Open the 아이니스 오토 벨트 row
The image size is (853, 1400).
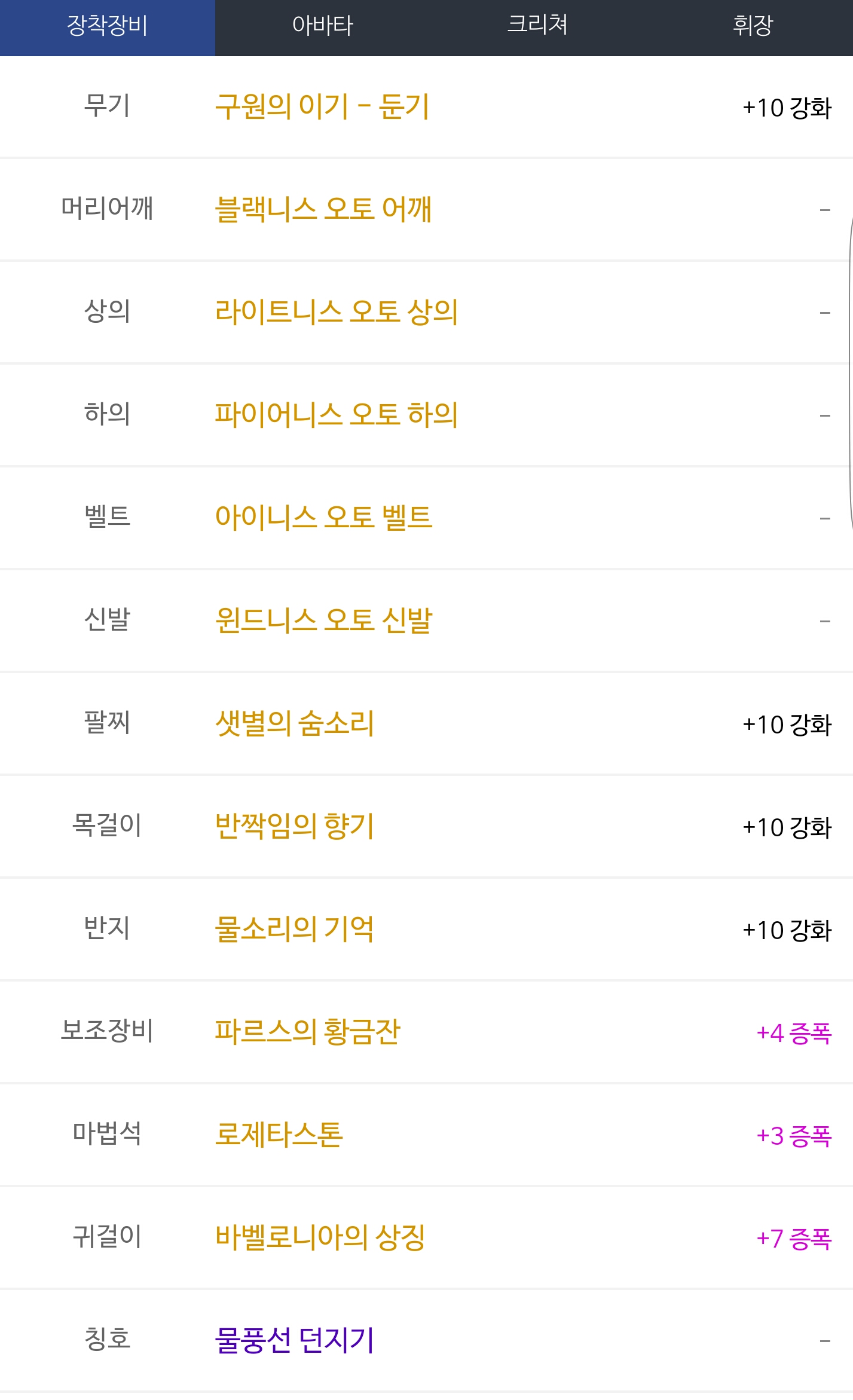pos(323,518)
